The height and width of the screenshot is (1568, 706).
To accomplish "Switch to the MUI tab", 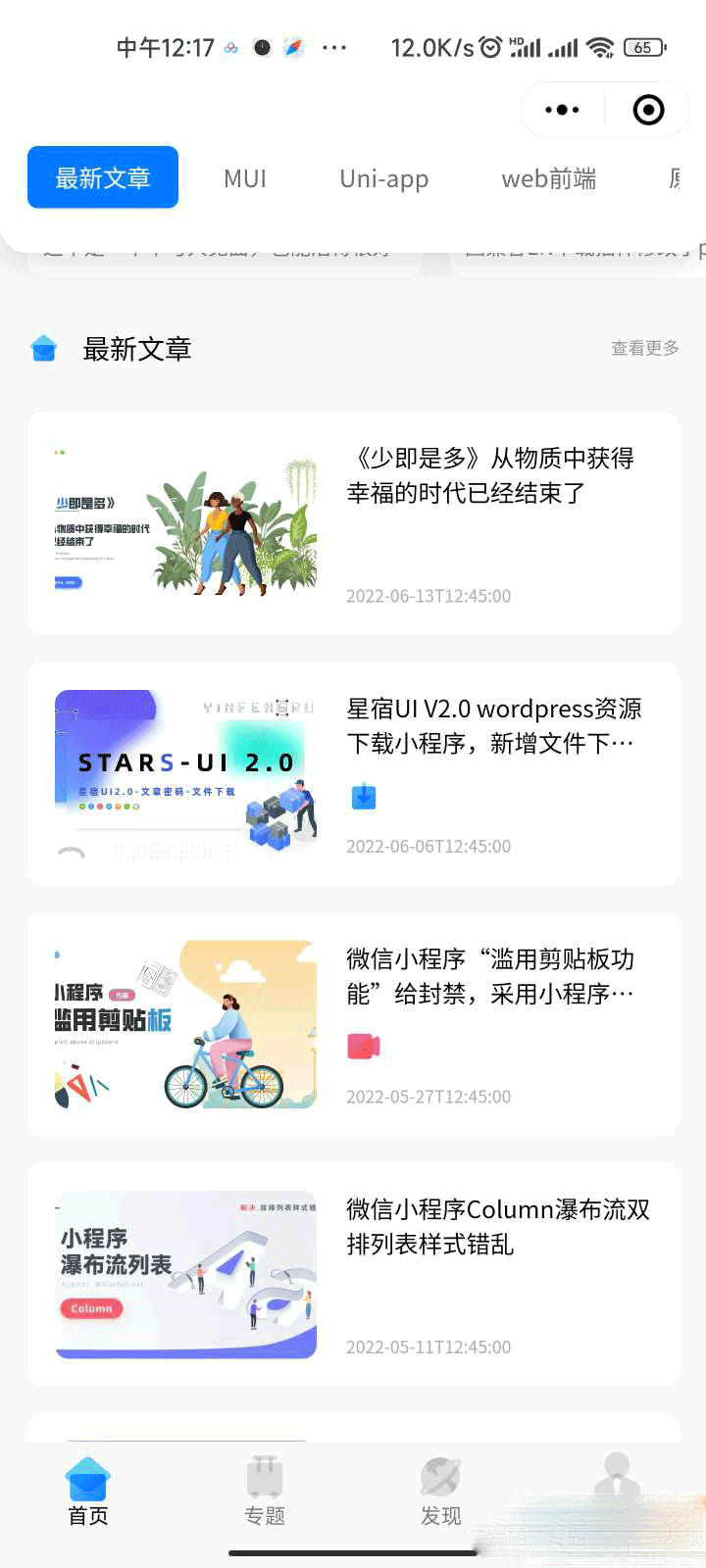I will click(245, 178).
